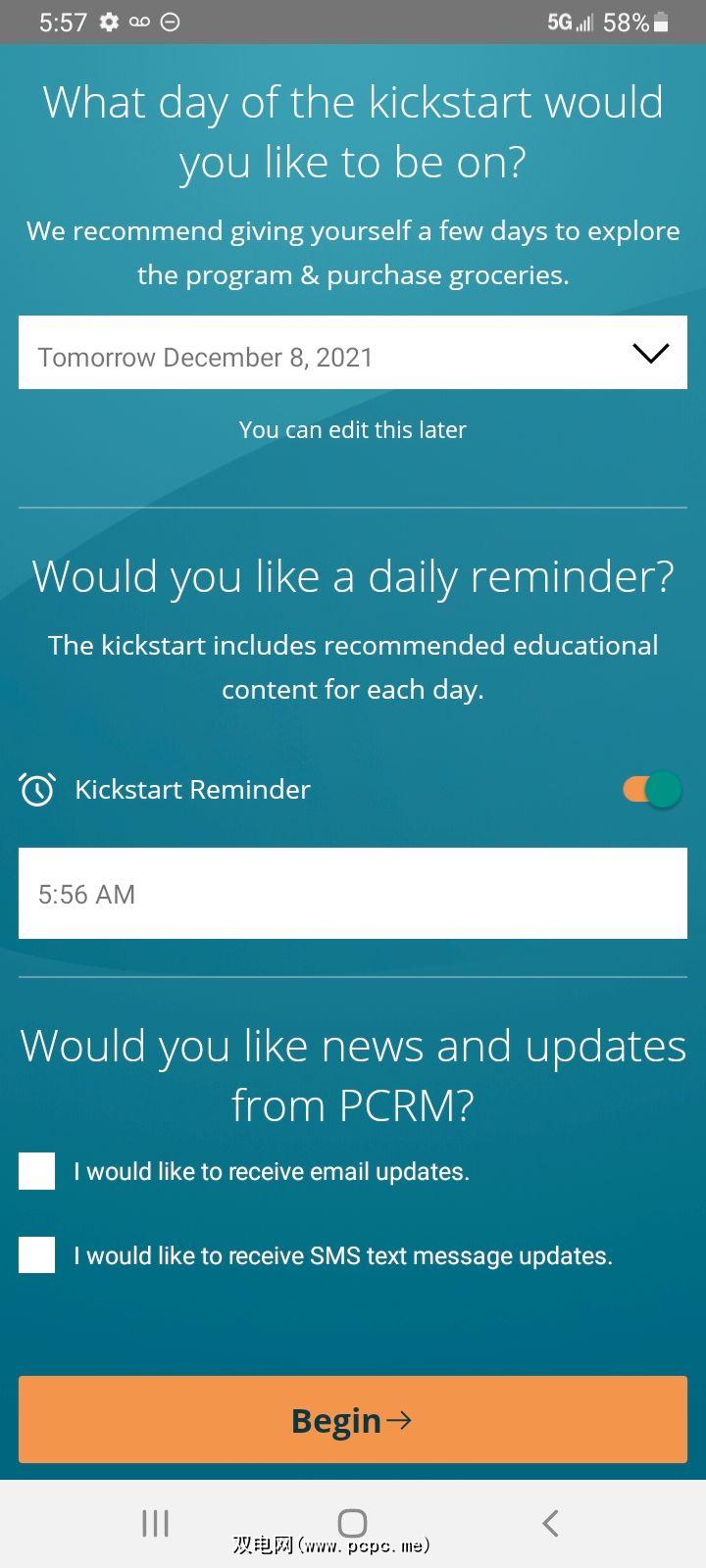Edit the 5:56 AM reminder time field

(x=352, y=894)
